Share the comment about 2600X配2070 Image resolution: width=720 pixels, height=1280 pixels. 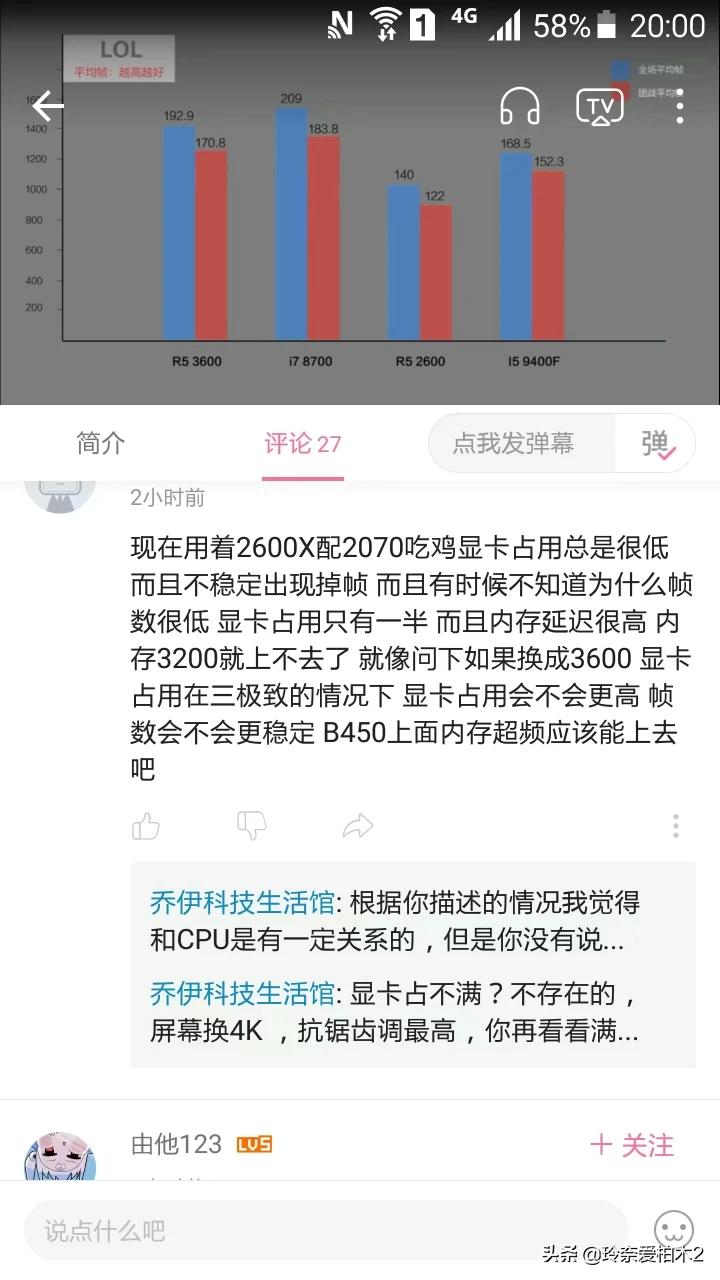357,826
